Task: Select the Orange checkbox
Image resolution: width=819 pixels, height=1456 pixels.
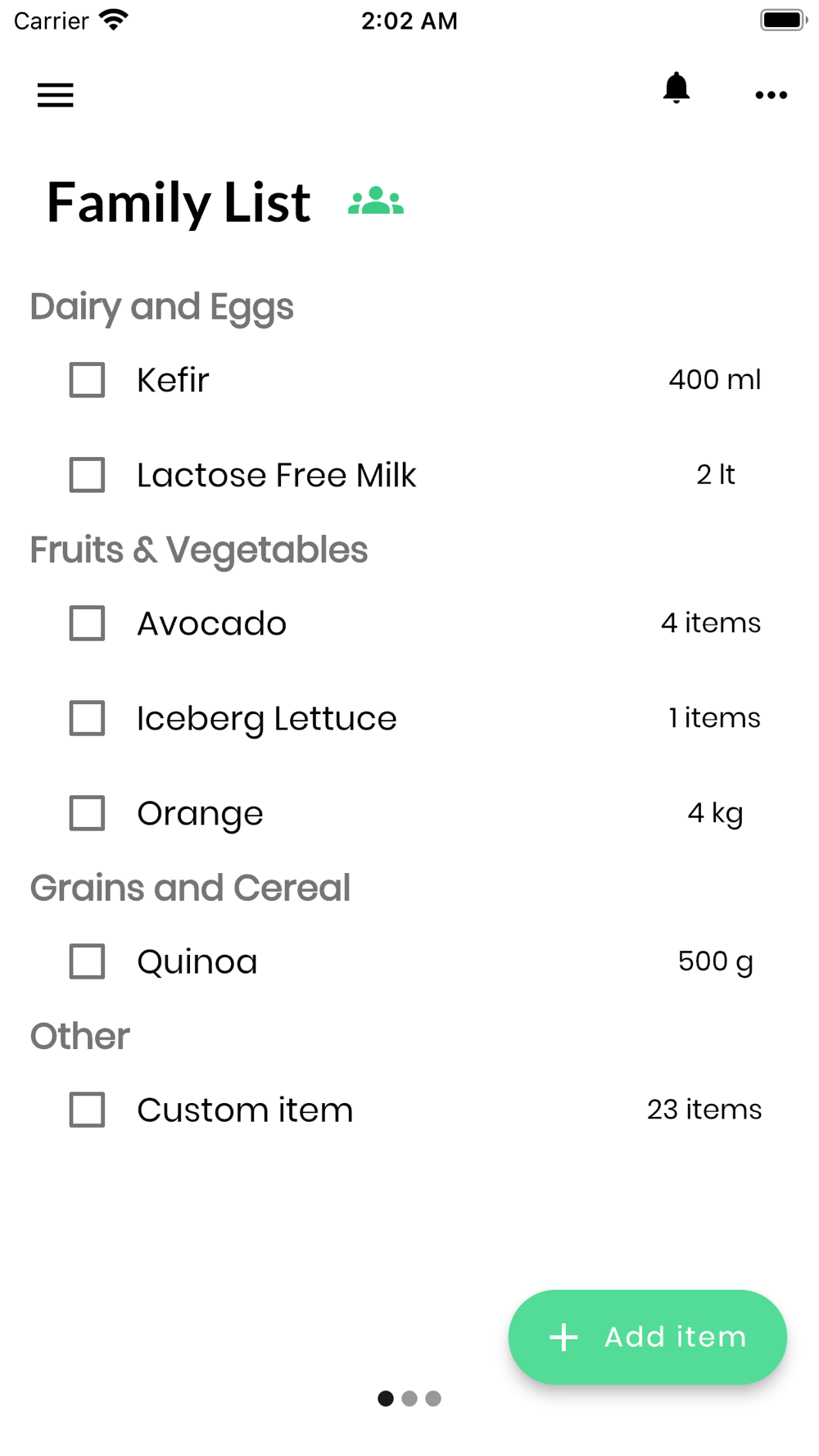Action: 87,813
